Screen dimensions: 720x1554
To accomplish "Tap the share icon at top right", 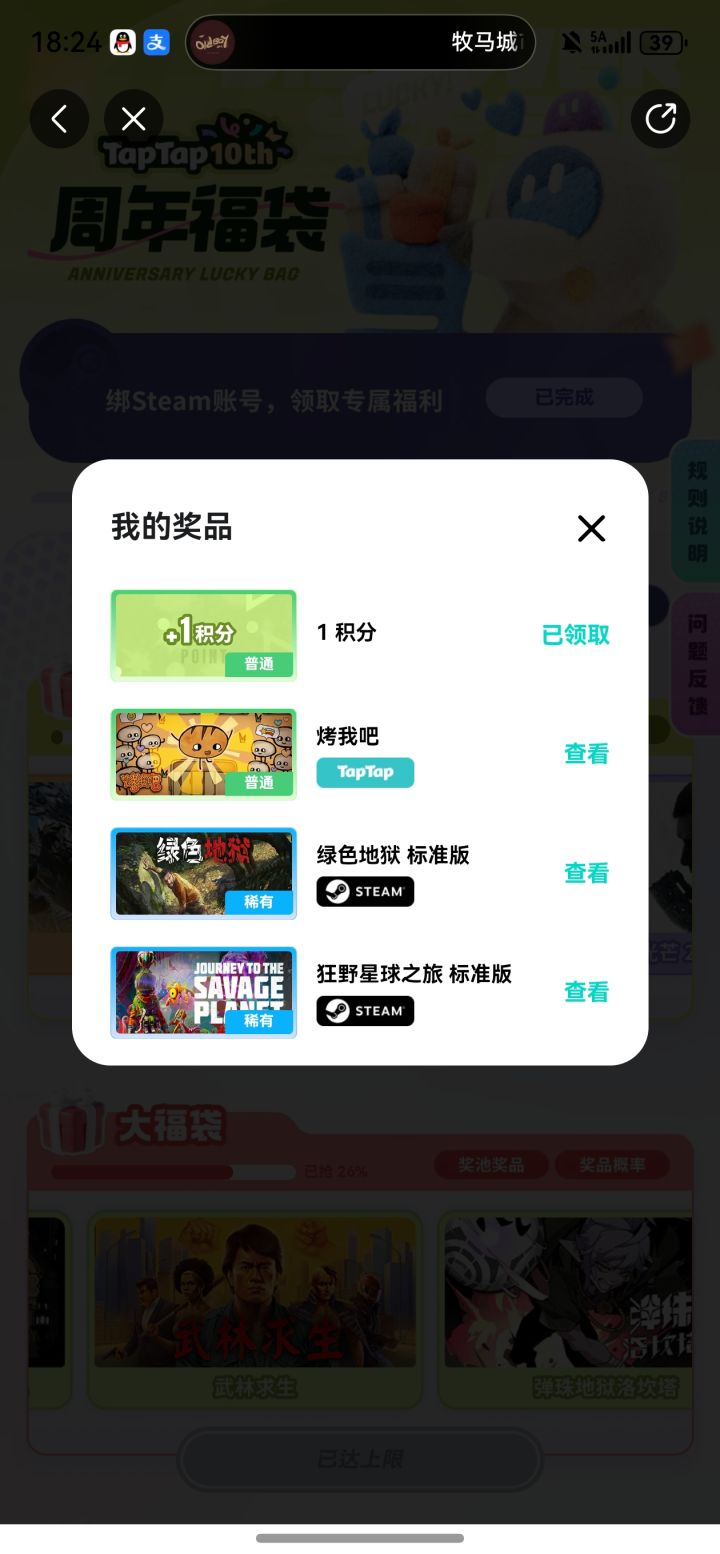I will (x=660, y=119).
